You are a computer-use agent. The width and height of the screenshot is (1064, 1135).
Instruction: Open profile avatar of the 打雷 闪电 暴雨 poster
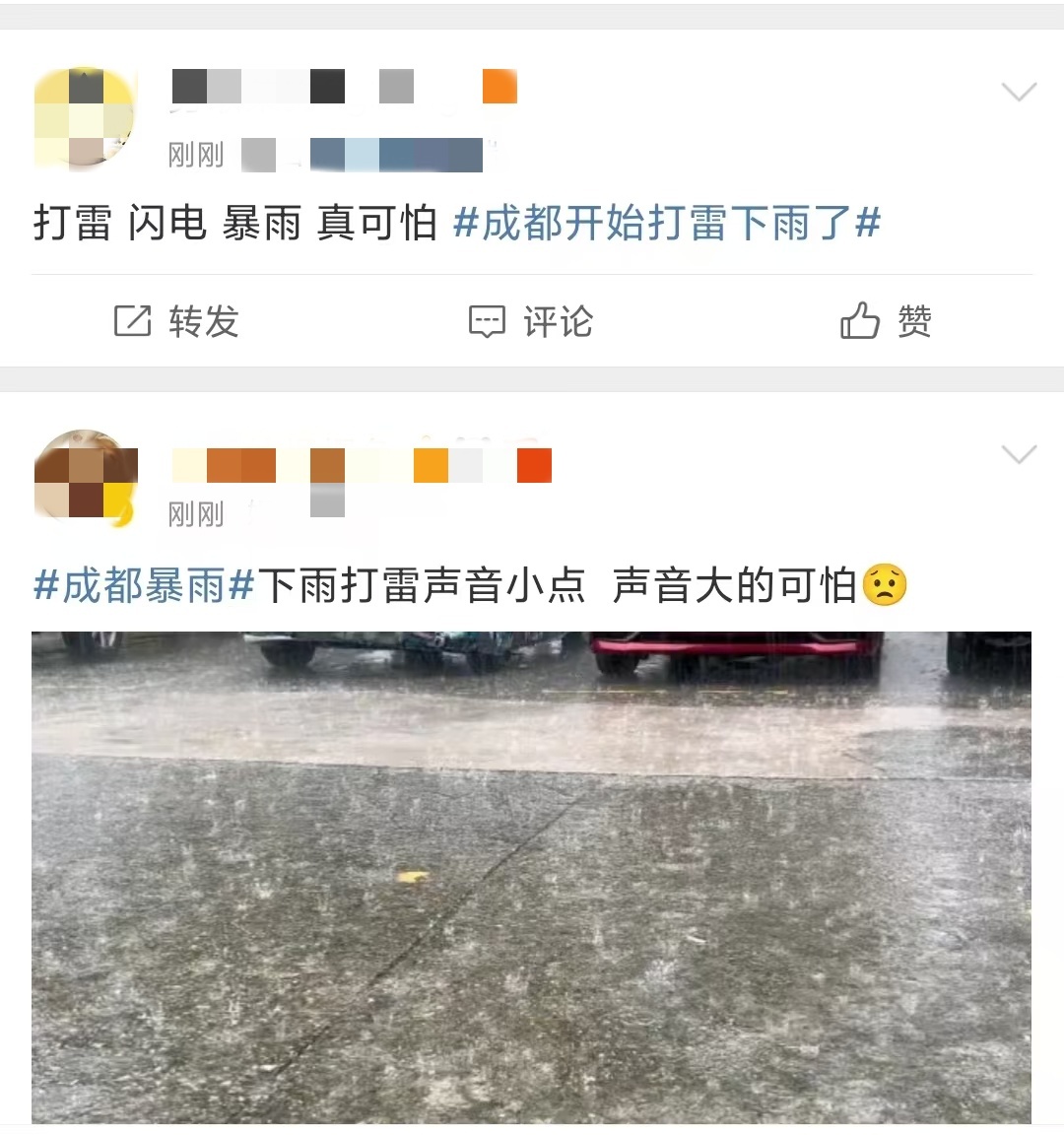point(85,118)
